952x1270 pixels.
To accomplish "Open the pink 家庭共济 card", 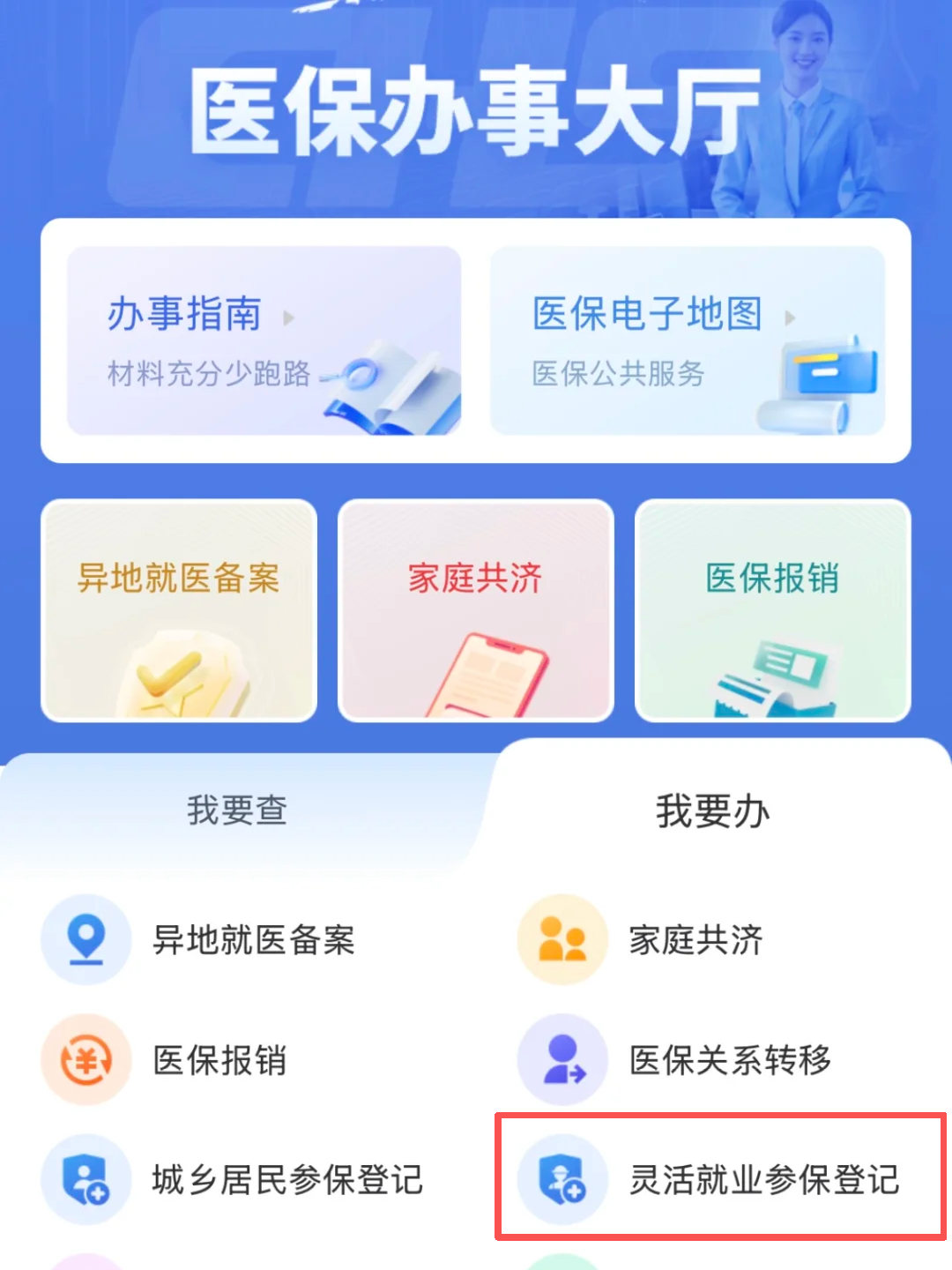I will tap(475, 610).
